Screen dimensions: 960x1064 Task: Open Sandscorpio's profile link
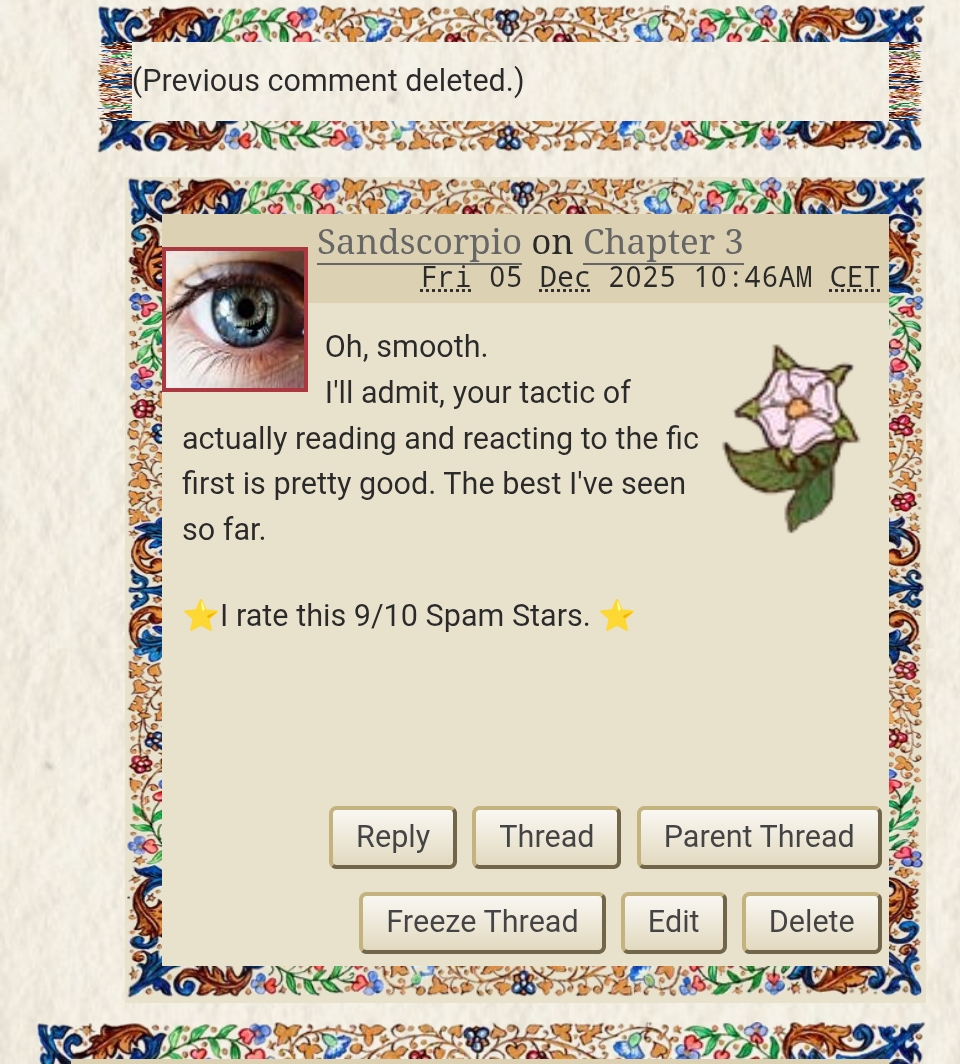point(419,243)
